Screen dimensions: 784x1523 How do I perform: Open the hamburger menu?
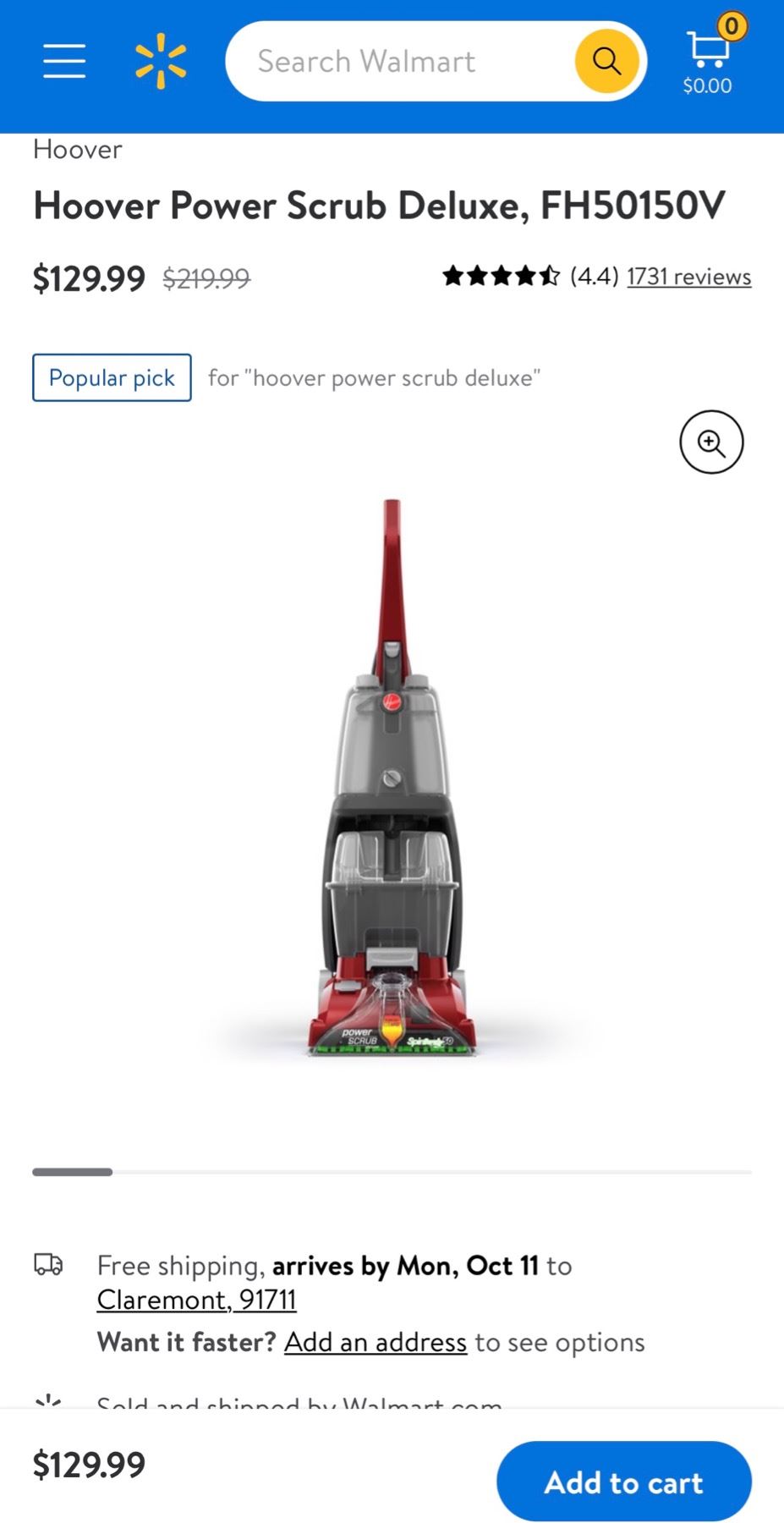tap(64, 62)
